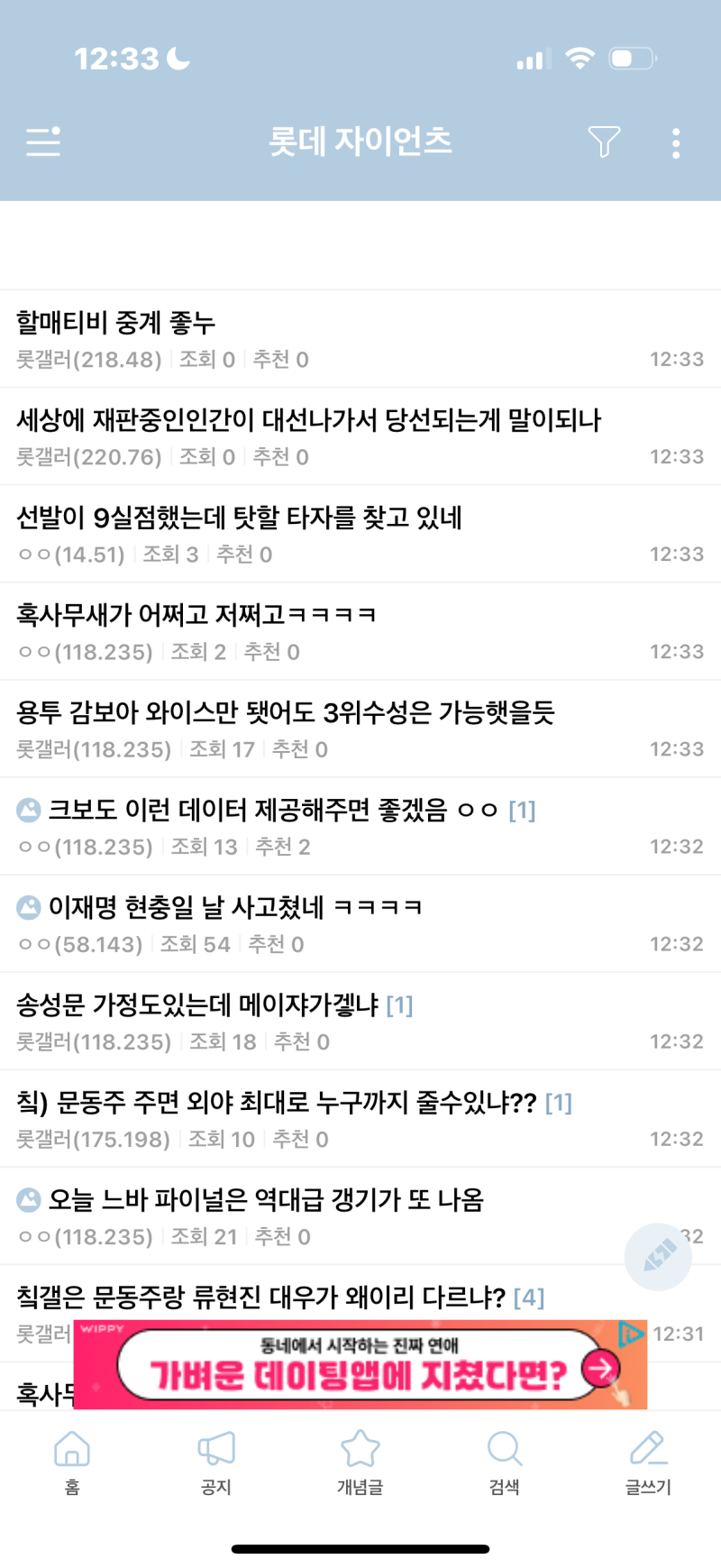Switch to the 공지 tab
Viewport: 721px width, 1568px height.
(216, 1463)
